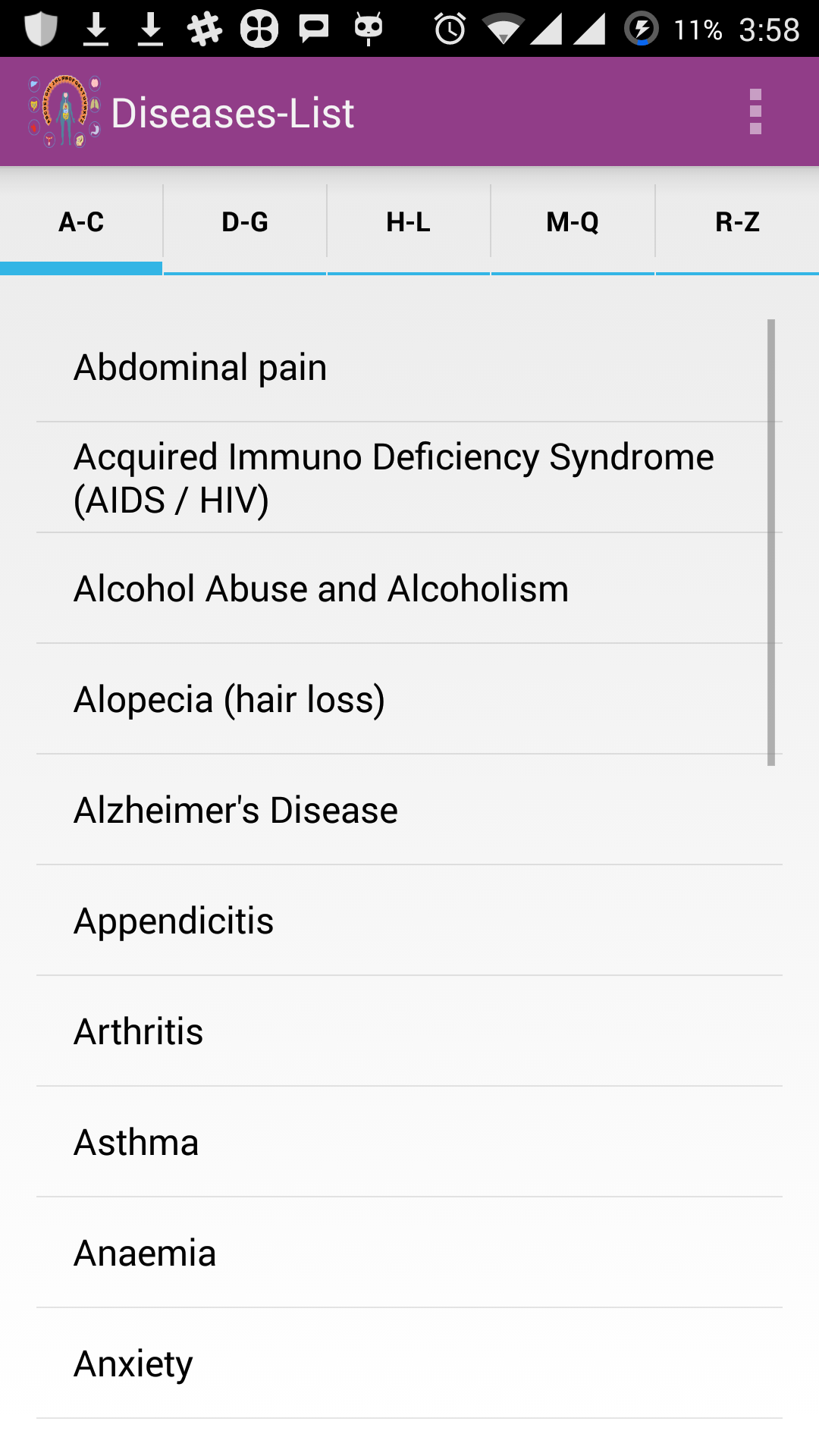Open Alopecia (hair loss)
This screenshot has height=1456, width=819.
(229, 700)
